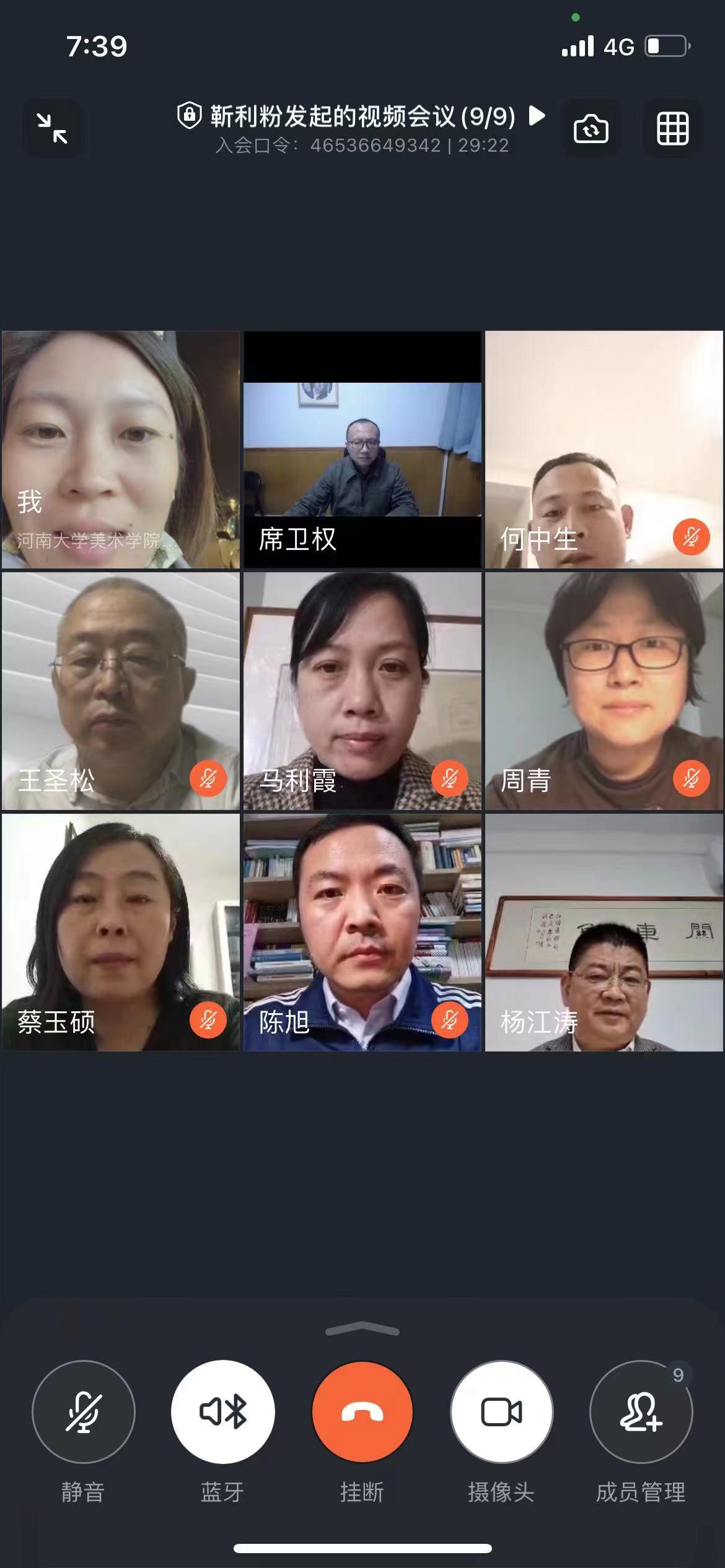Hang up with the red 挂断 button
725x1568 pixels.
362,1413
